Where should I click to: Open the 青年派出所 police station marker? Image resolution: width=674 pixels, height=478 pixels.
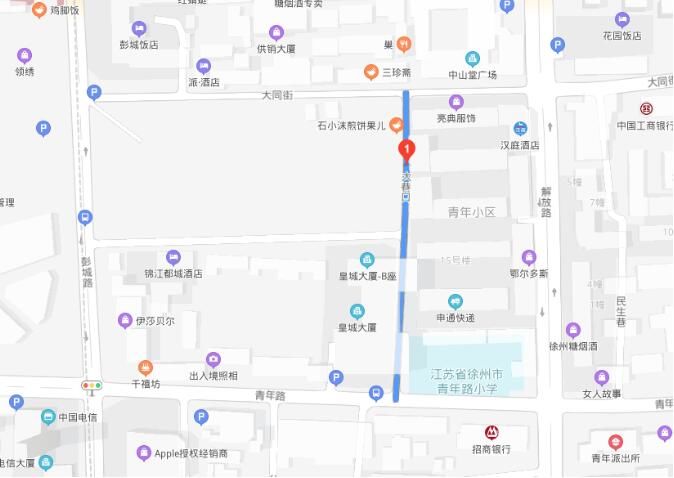pos(615,442)
